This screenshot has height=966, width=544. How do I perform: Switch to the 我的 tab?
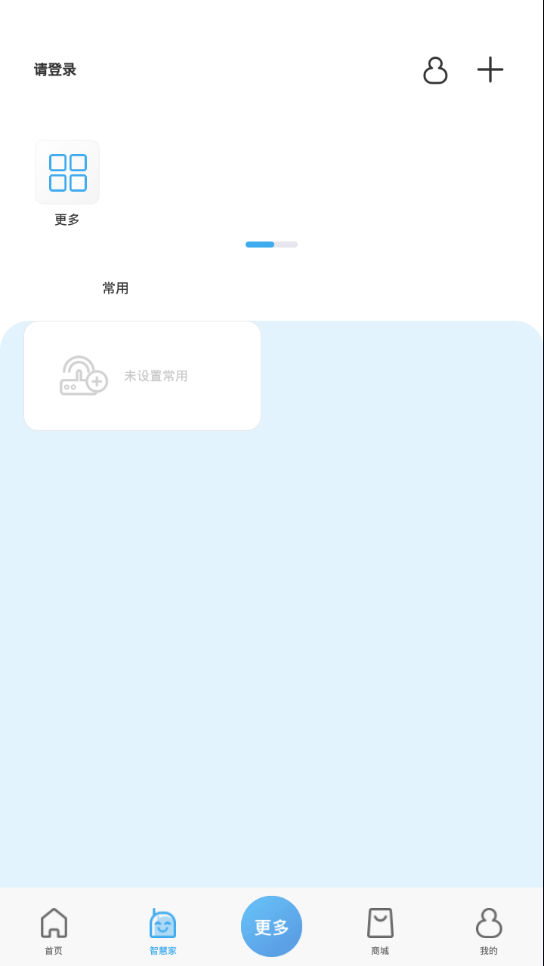pos(489,932)
